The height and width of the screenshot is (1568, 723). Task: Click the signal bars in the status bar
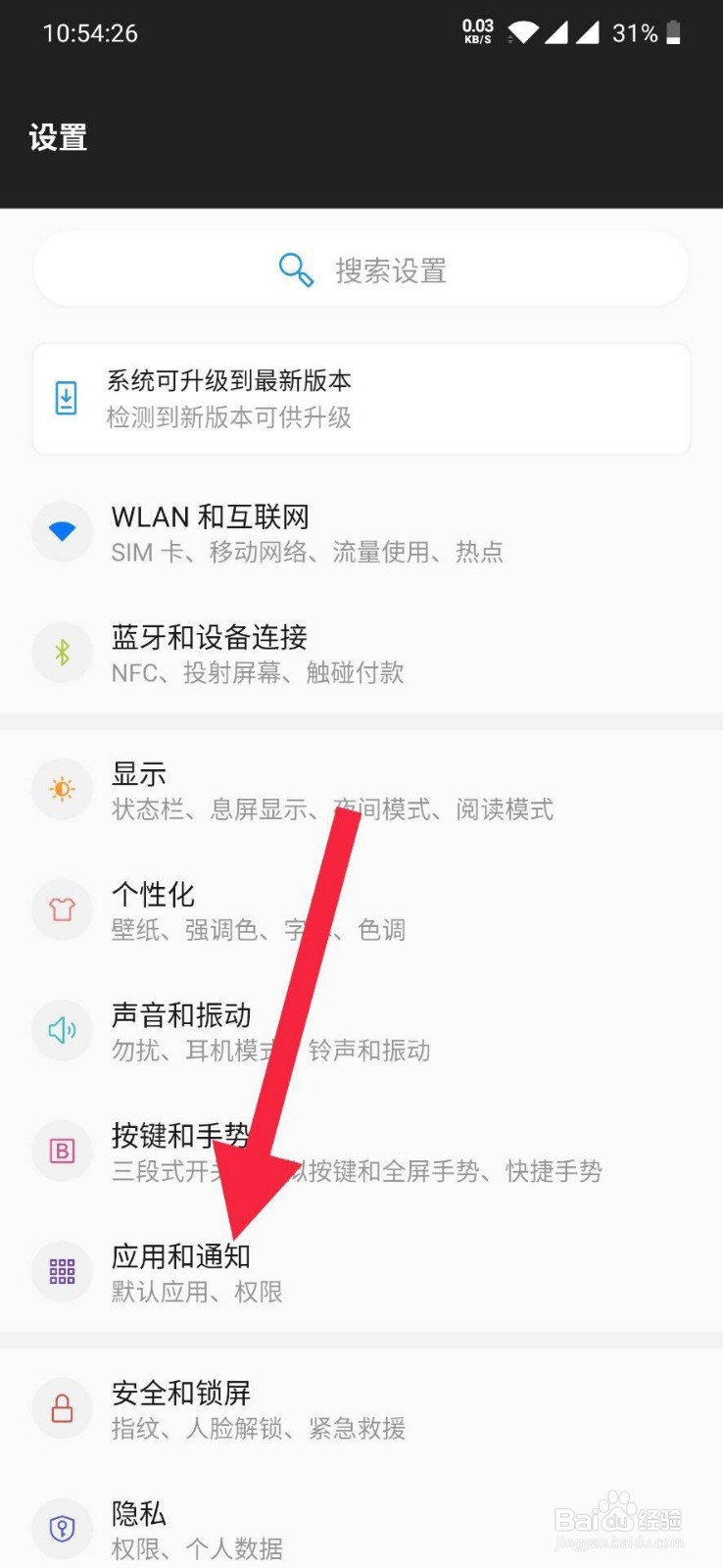[574, 32]
